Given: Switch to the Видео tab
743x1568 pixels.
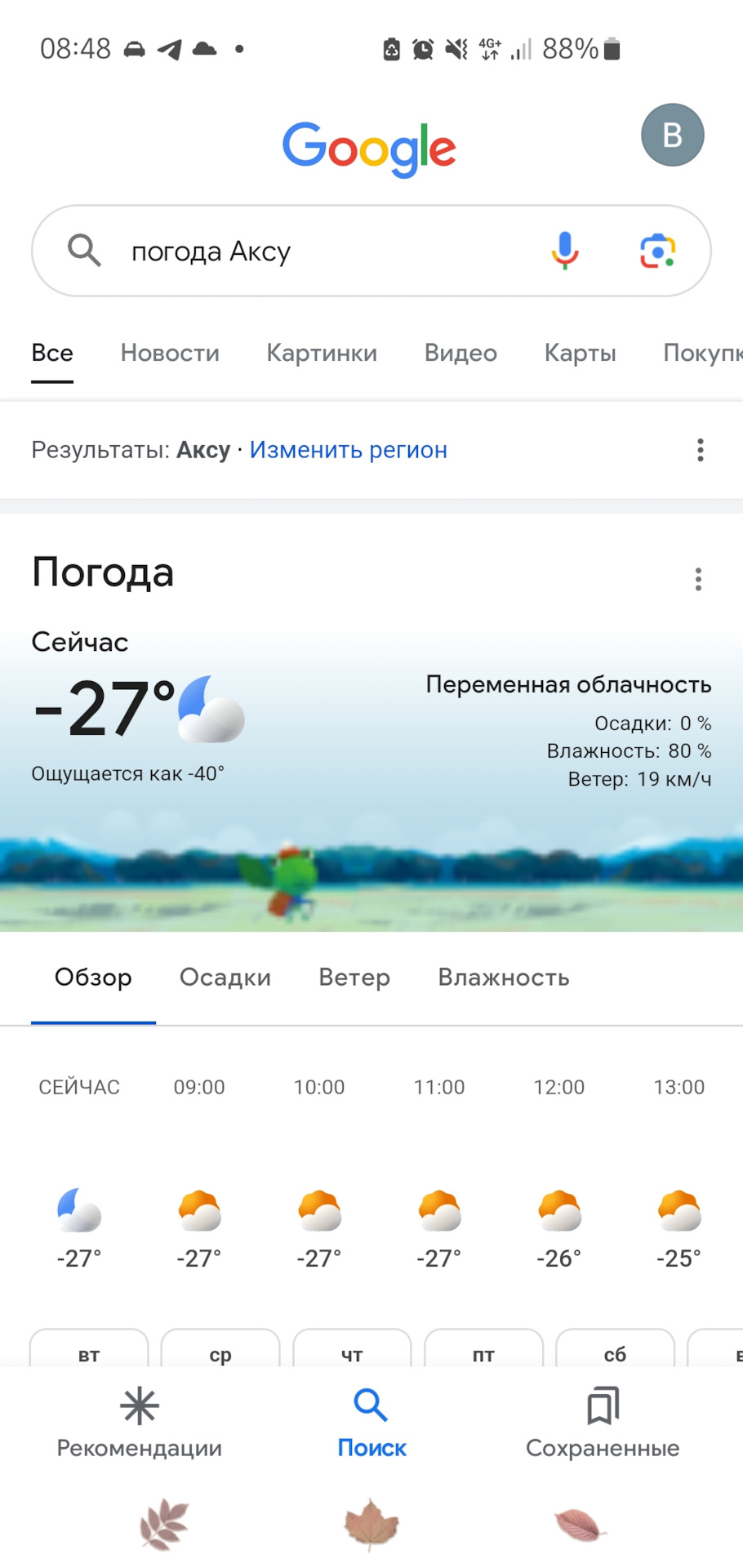Looking at the screenshot, I should [x=460, y=353].
